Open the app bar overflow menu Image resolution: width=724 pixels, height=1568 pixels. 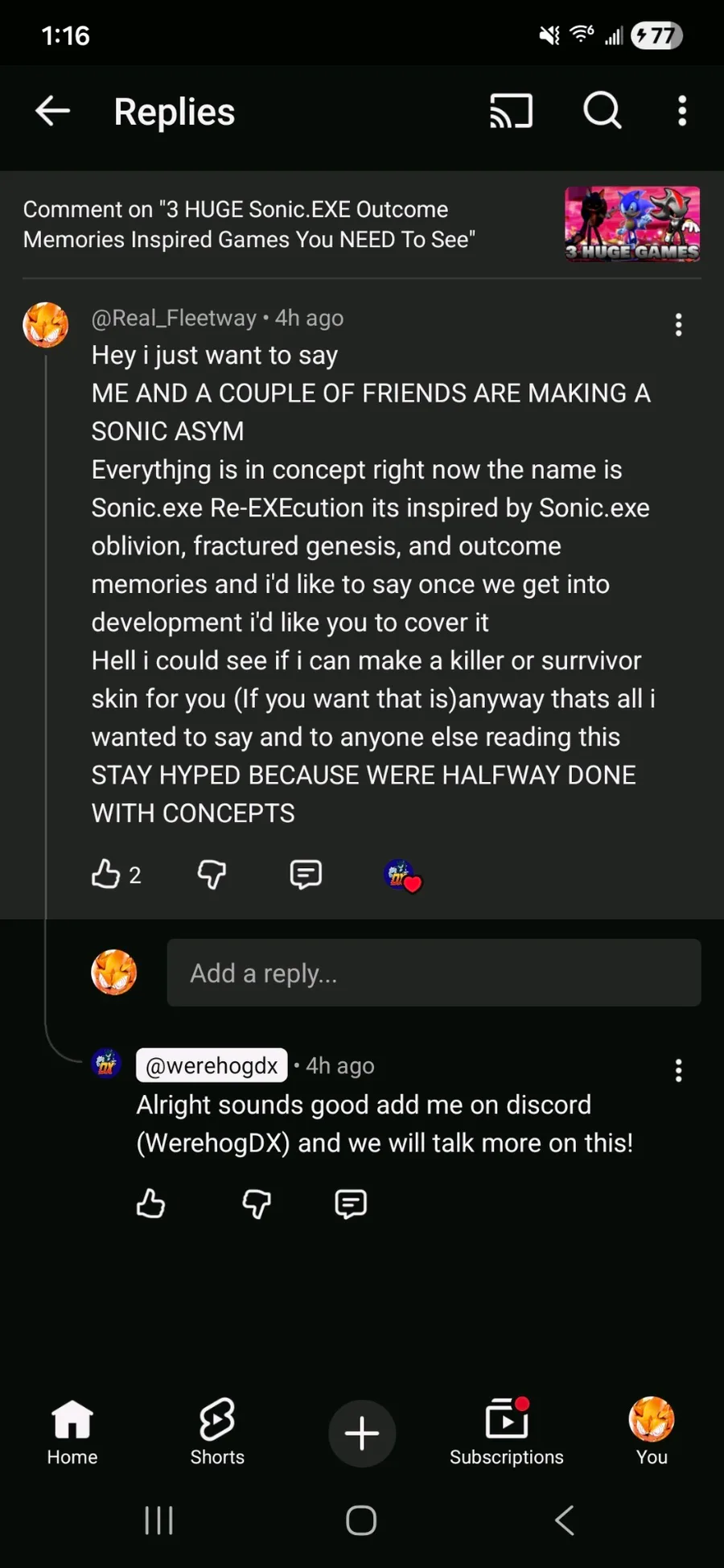pyautogui.click(x=682, y=111)
